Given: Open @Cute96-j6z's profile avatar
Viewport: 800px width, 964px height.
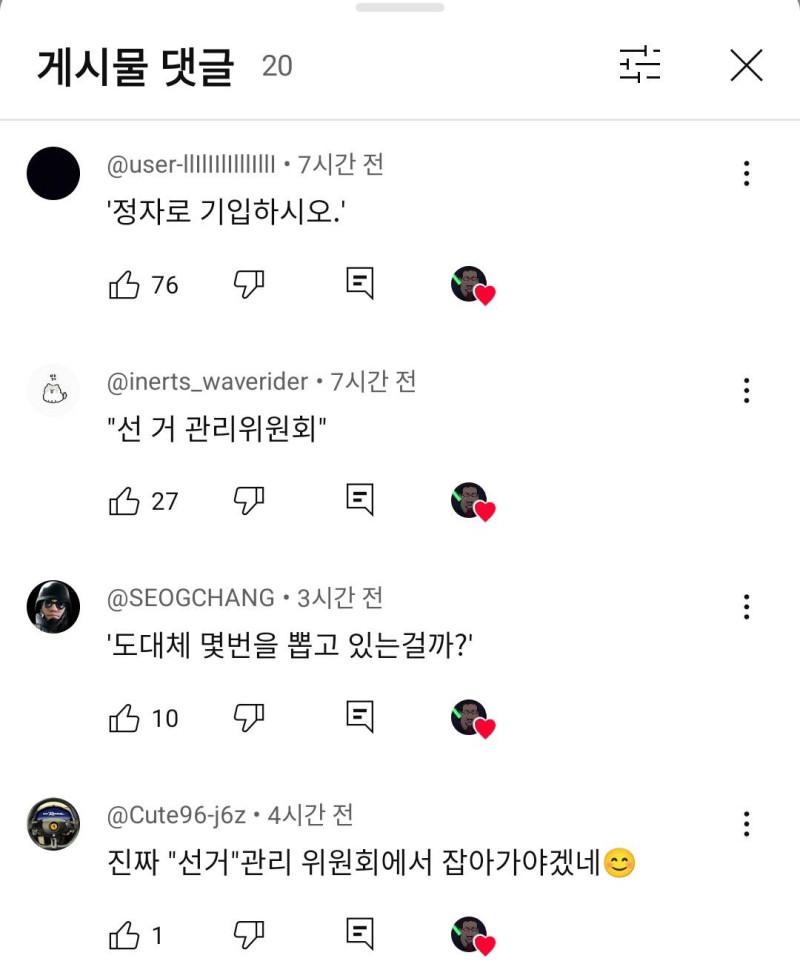Looking at the screenshot, I should click(x=53, y=824).
